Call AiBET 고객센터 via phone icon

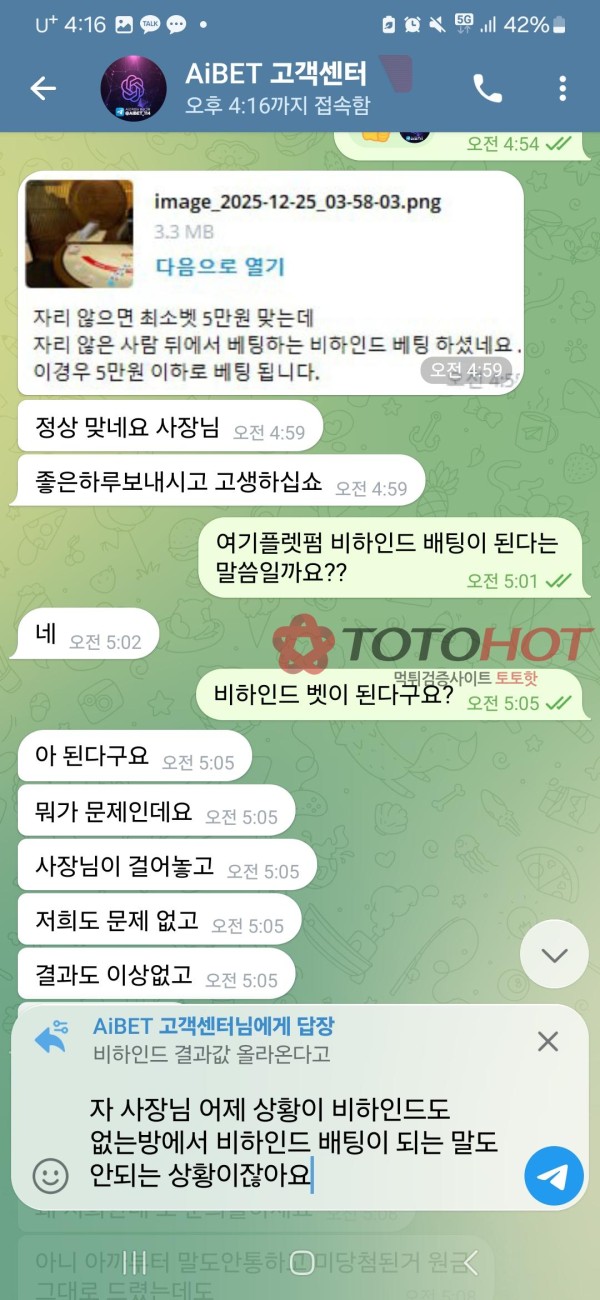pyautogui.click(x=487, y=89)
